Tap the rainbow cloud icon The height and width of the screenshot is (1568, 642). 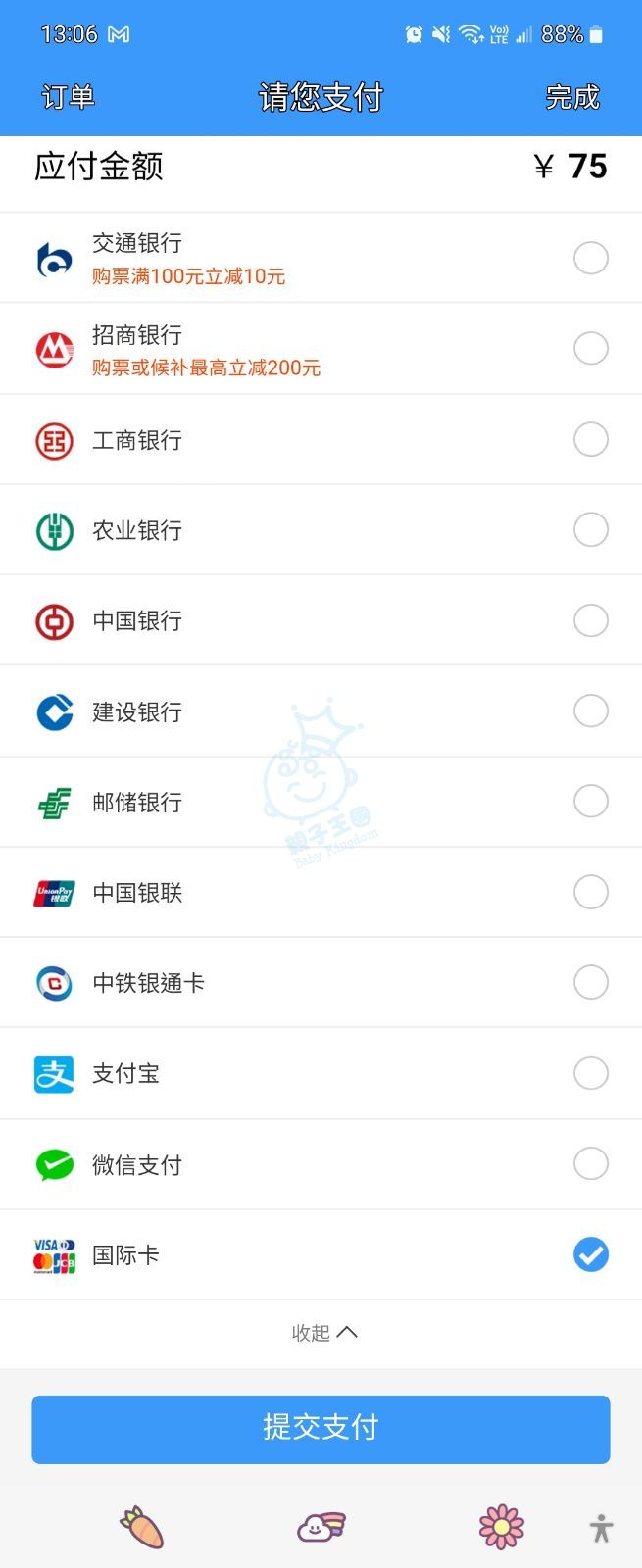coord(321,1527)
